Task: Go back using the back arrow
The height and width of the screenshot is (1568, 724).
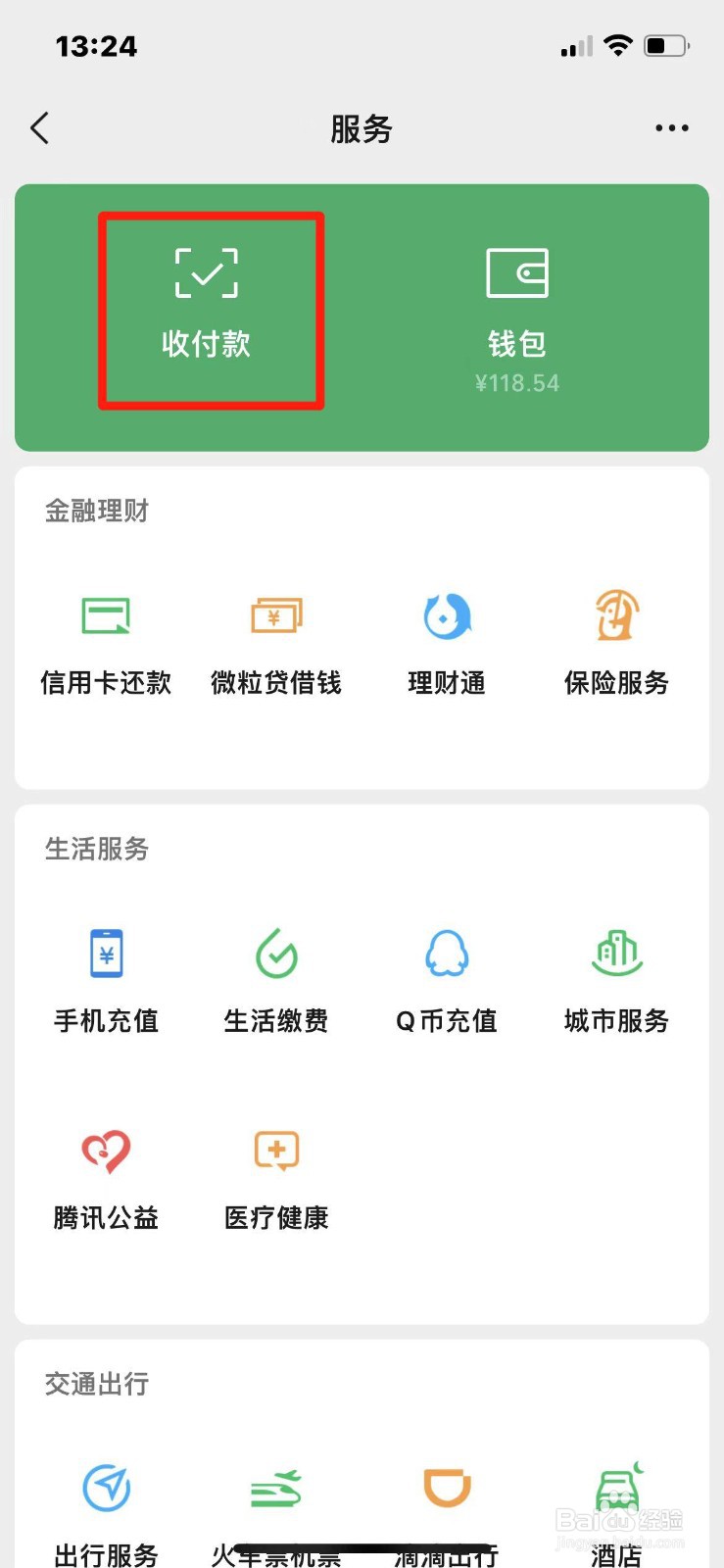Action: click(x=39, y=128)
